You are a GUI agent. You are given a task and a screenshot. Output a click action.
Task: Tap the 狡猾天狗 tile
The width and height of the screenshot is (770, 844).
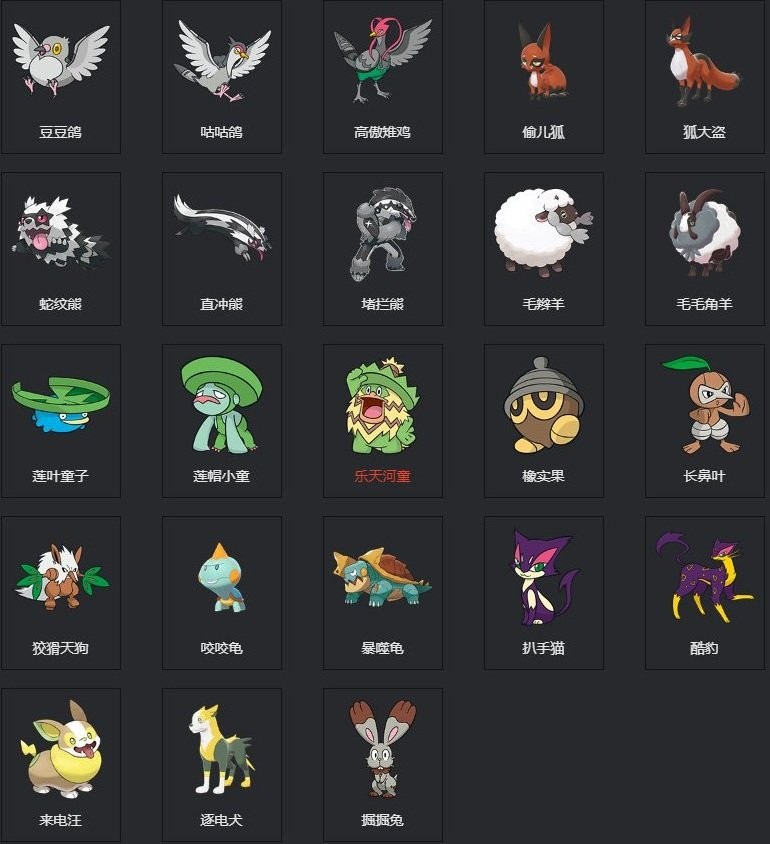coord(60,592)
